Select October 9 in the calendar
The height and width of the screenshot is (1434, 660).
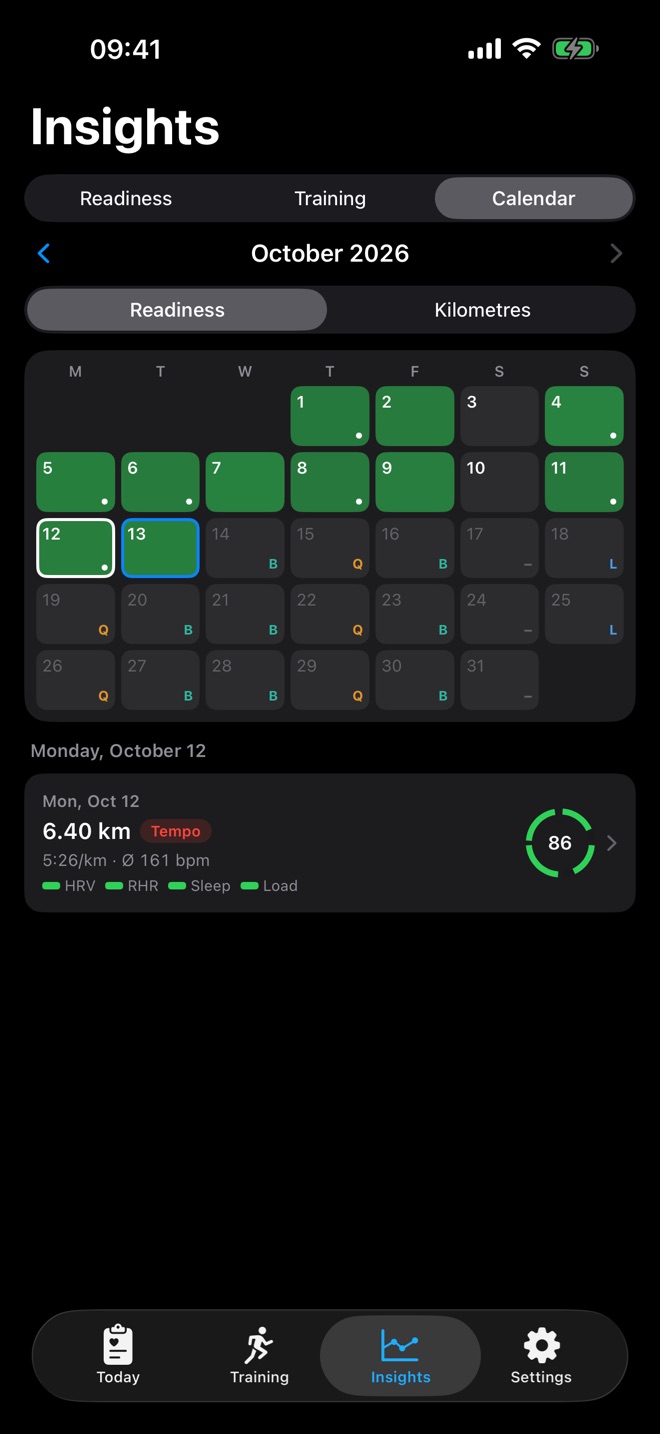(x=415, y=482)
